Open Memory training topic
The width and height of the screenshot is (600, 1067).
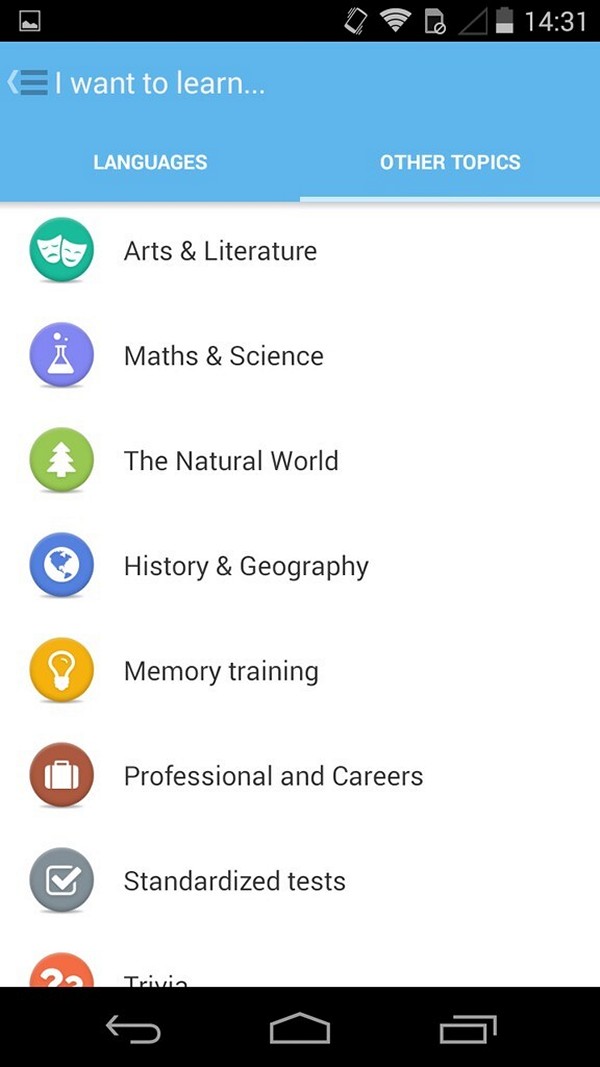[300, 671]
